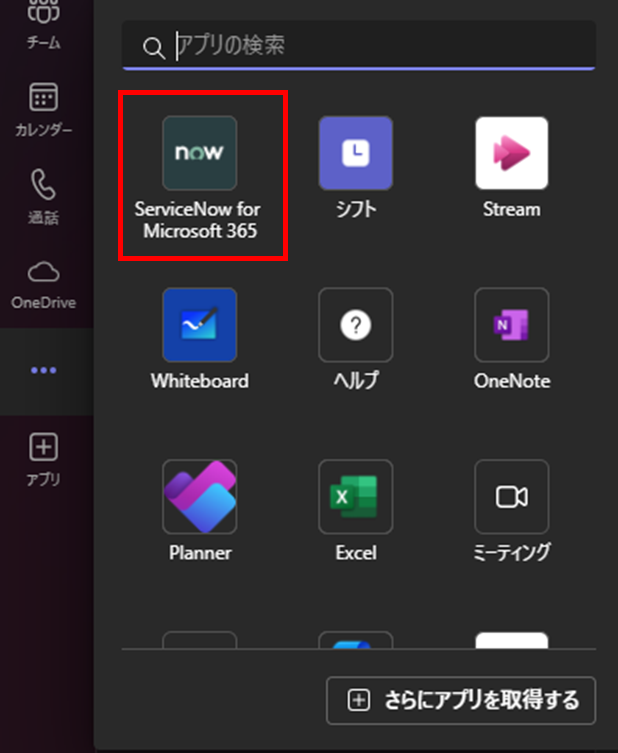Open OneDrive in the sidebar
The width and height of the screenshot is (618, 753).
click(43, 284)
